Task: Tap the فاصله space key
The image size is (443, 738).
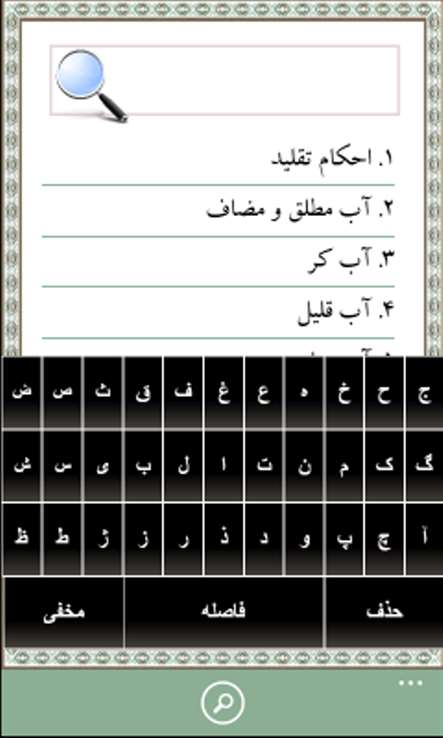Action: (224, 611)
